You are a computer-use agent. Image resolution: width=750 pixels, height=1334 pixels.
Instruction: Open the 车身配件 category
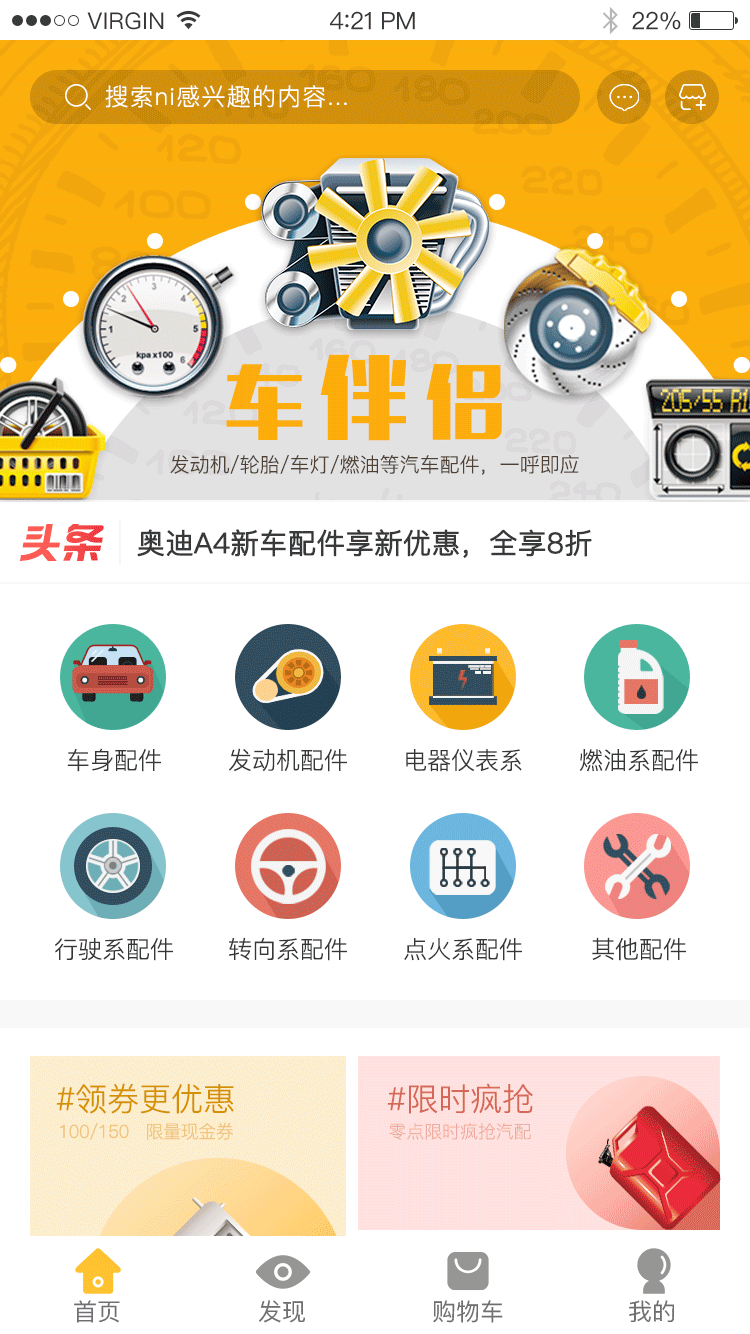click(x=113, y=696)
